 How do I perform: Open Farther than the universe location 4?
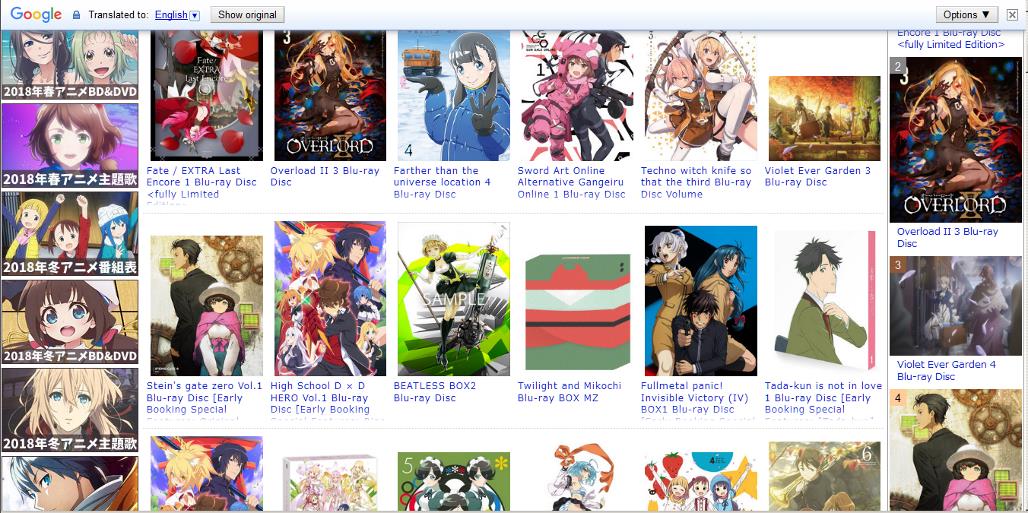point(442,182)
